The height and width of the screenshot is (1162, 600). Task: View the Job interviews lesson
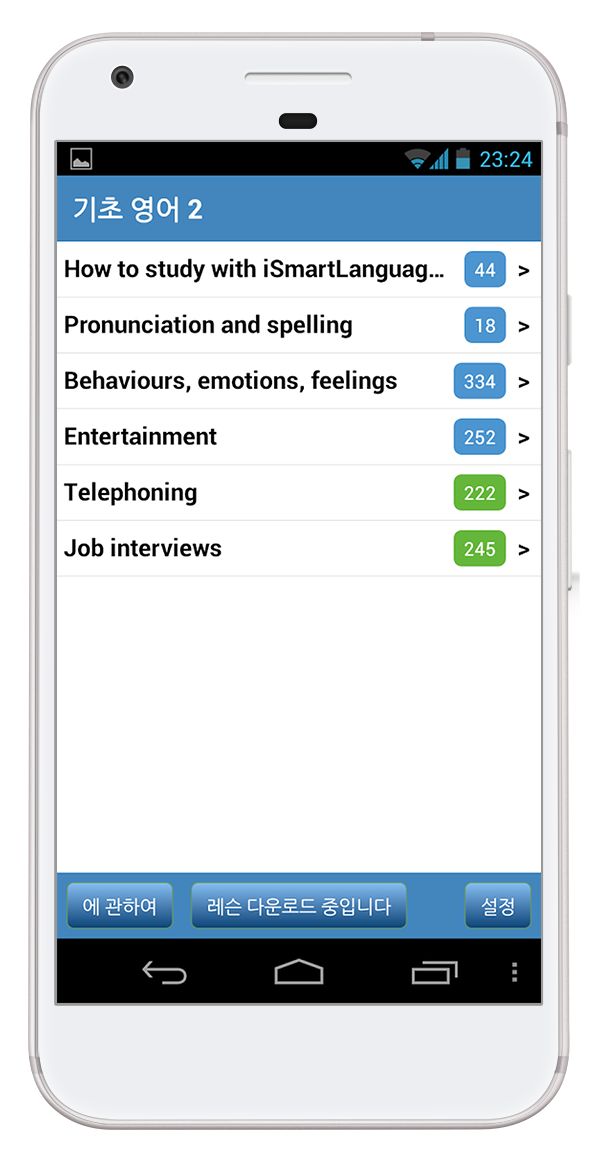tap(299, 548)
